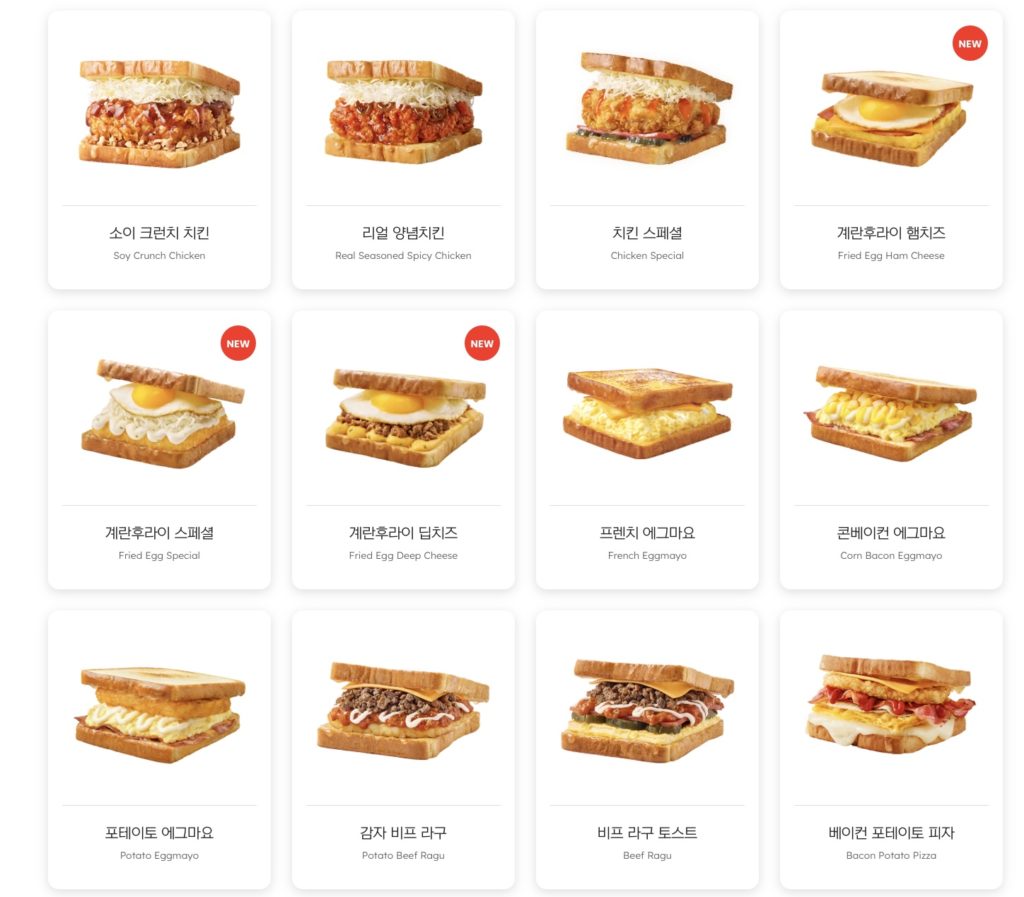
Task: Open the Bacon Potato Pizza item
Action: pos(891,750)
